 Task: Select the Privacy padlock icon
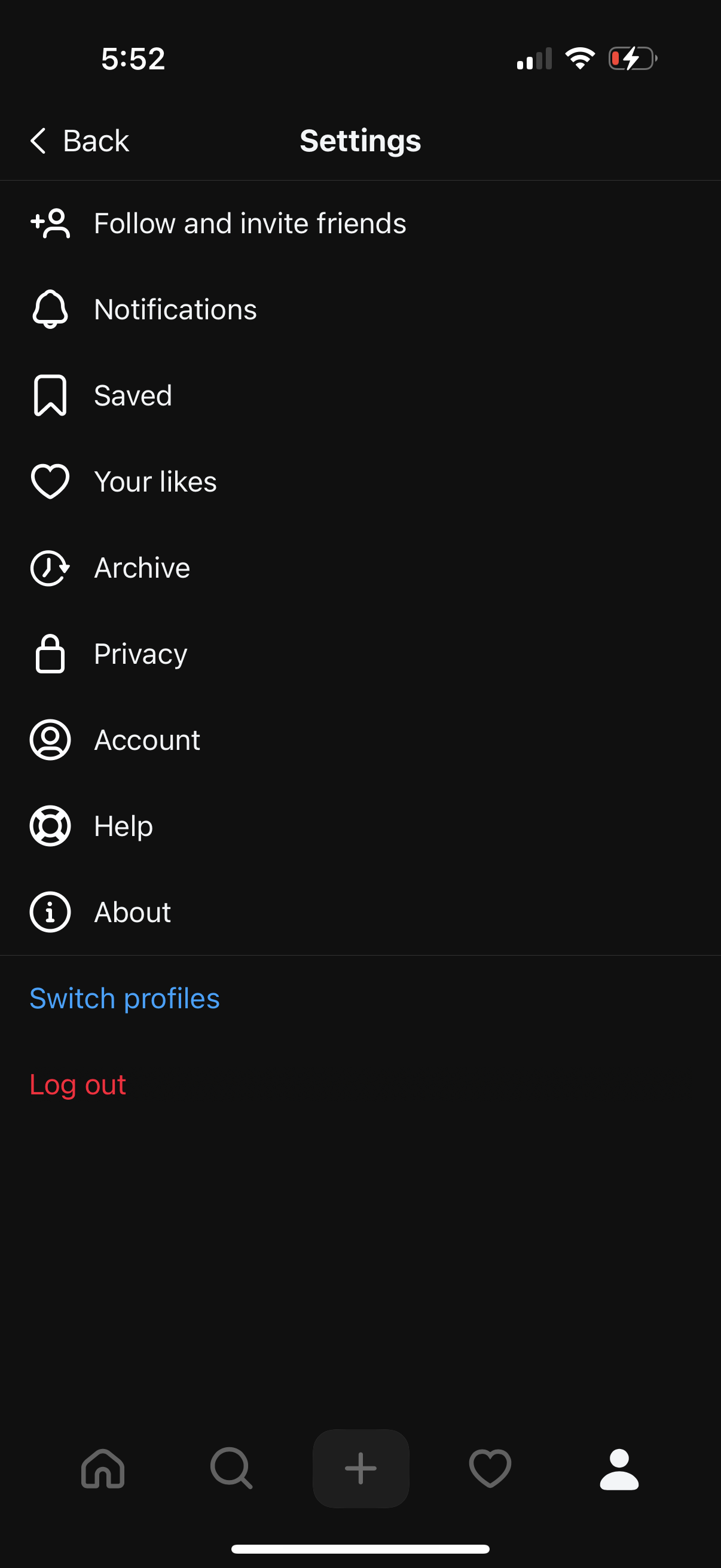click(50, 654)
